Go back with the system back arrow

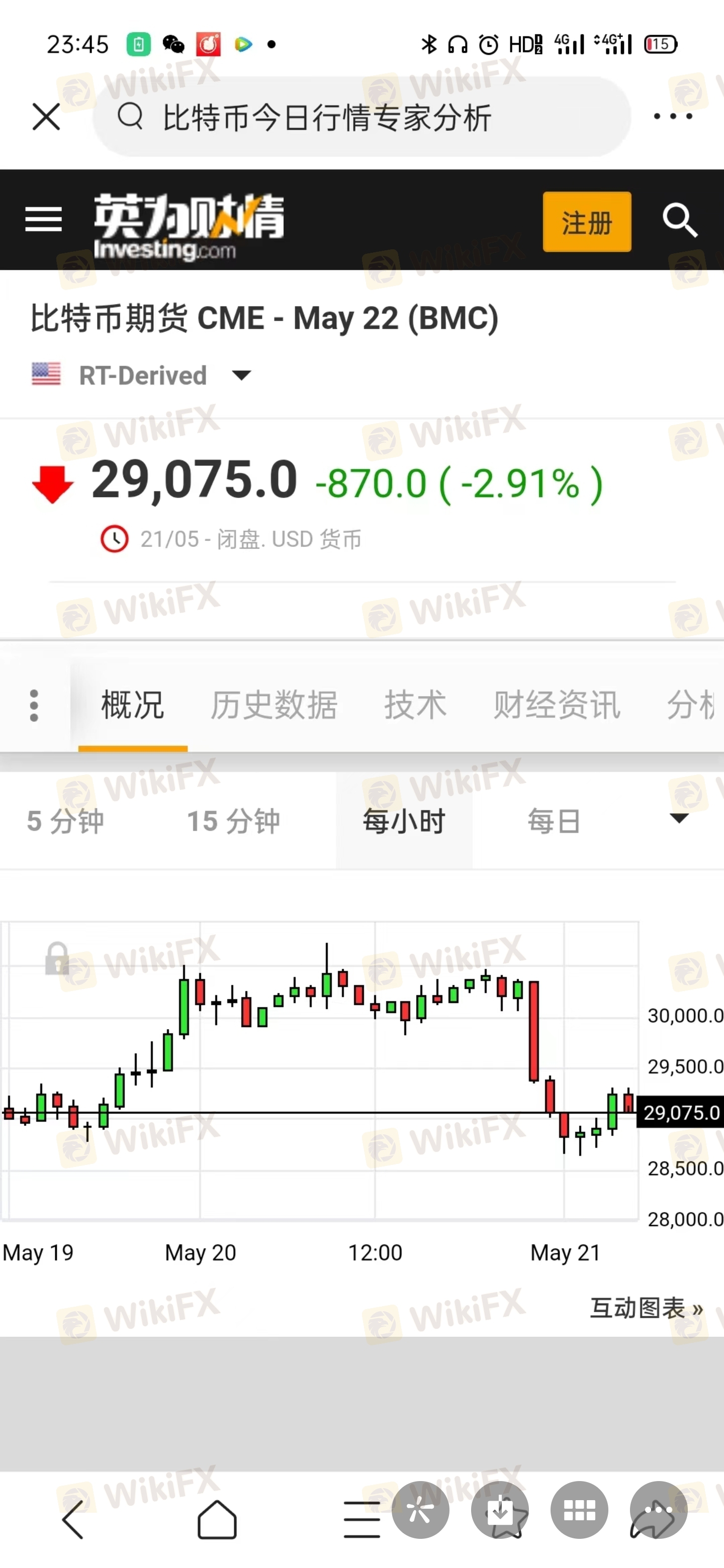[73, 1520]
